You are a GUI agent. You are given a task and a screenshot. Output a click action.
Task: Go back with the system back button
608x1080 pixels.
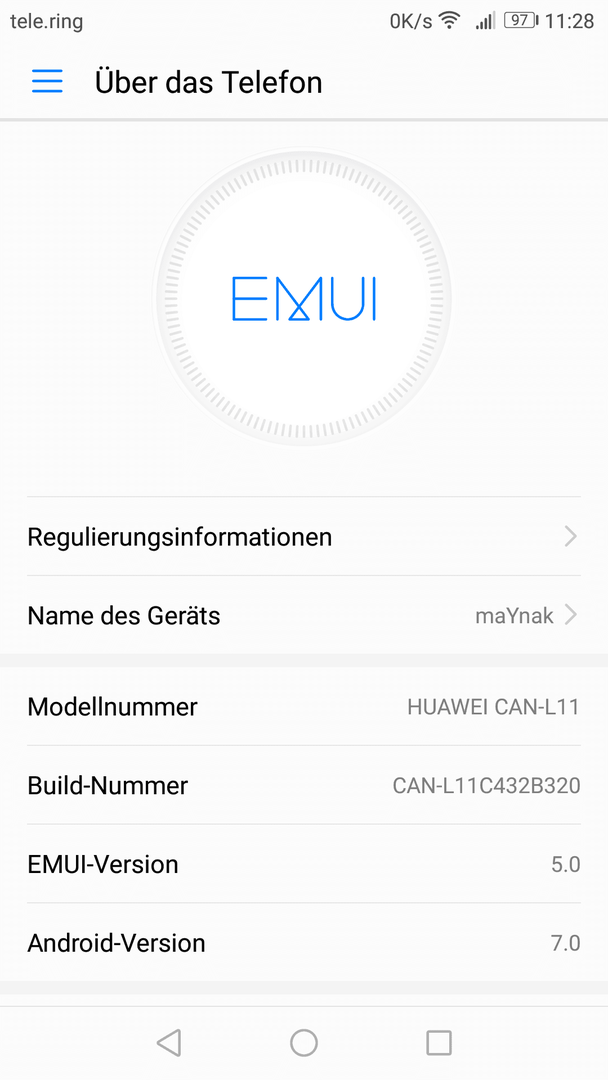pos(169,1043)
